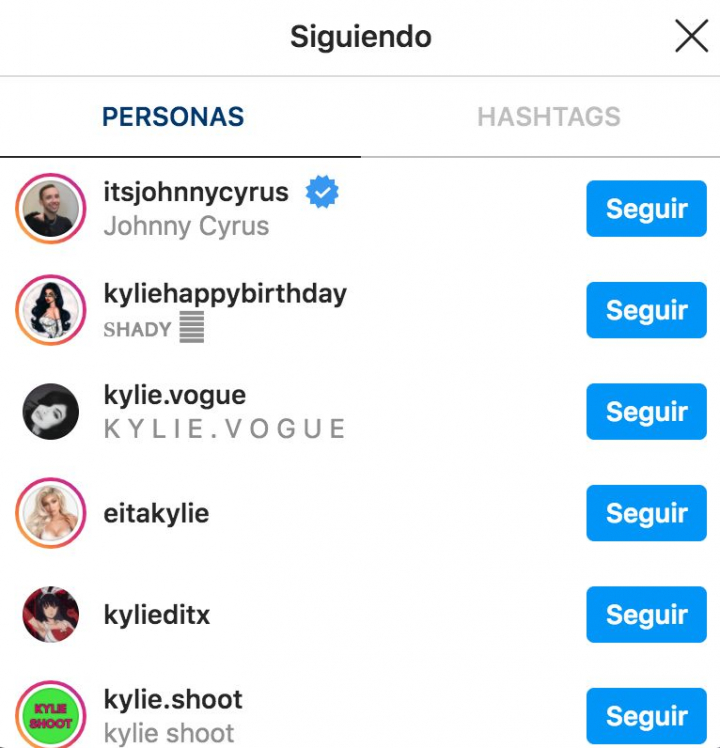The height and width of the screenshot is (748, 720).
Task: Open eitakylie's profile picture
Action: coord(50,513)
